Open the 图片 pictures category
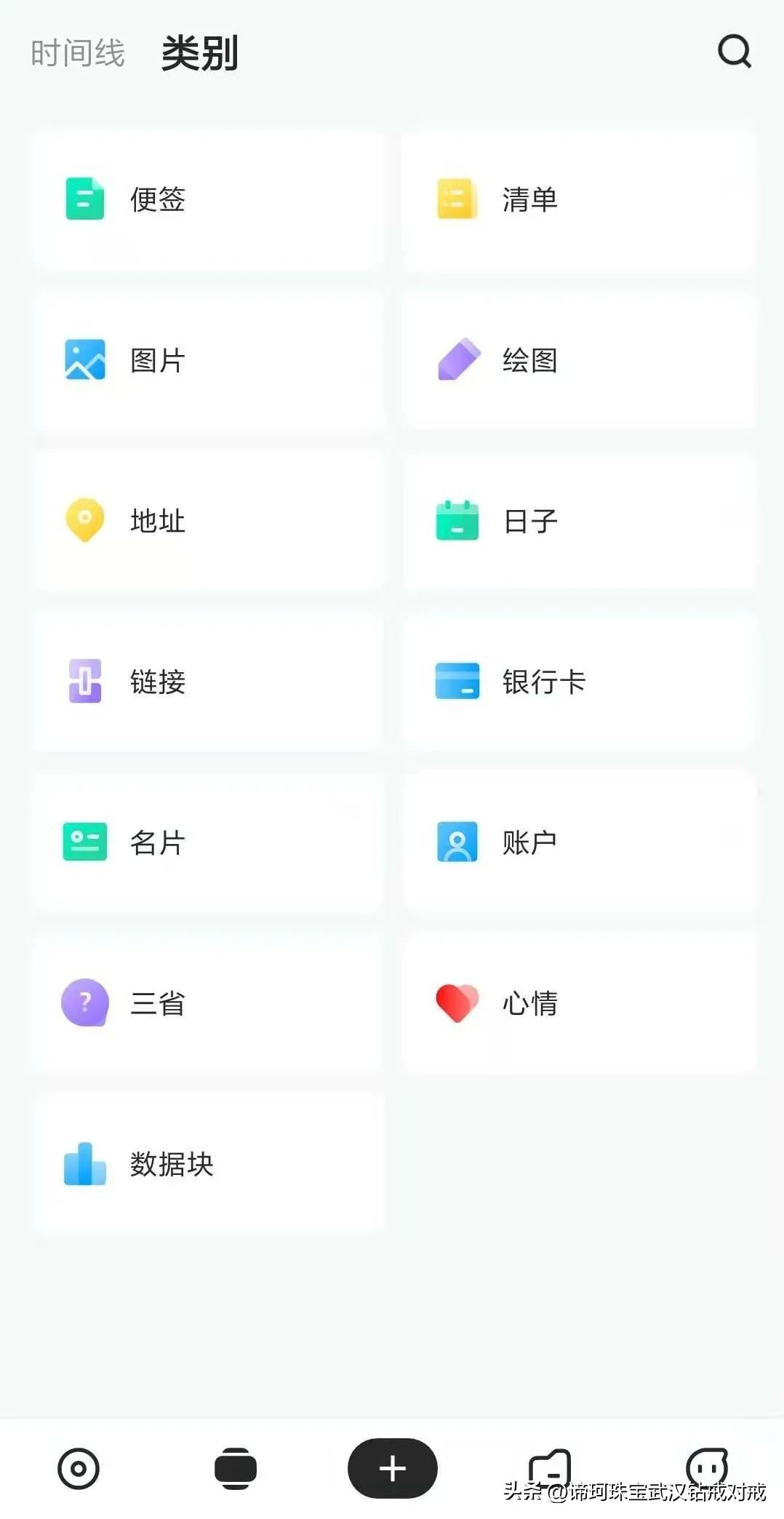784x1519 pixels. click(207, 360)
